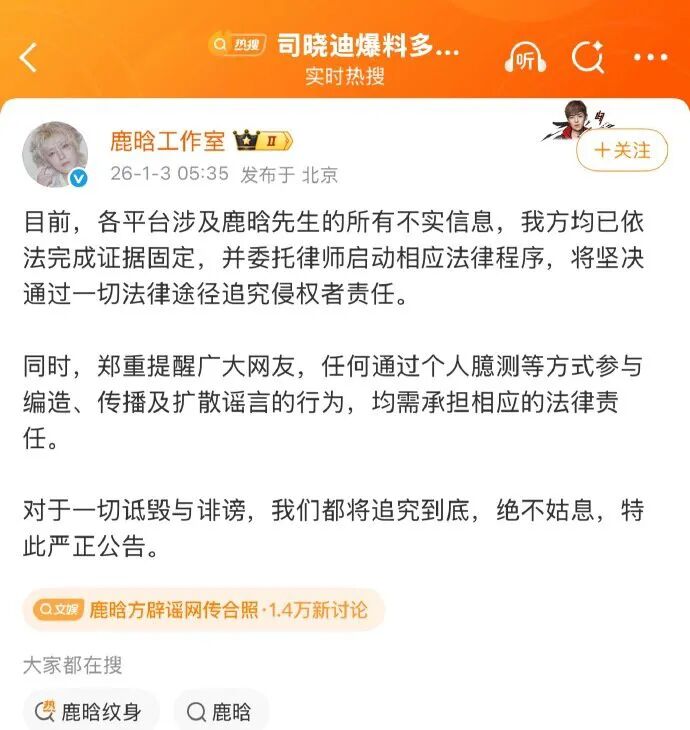Open topic 鹿晗方辟谣网传合照 chip

203,609
